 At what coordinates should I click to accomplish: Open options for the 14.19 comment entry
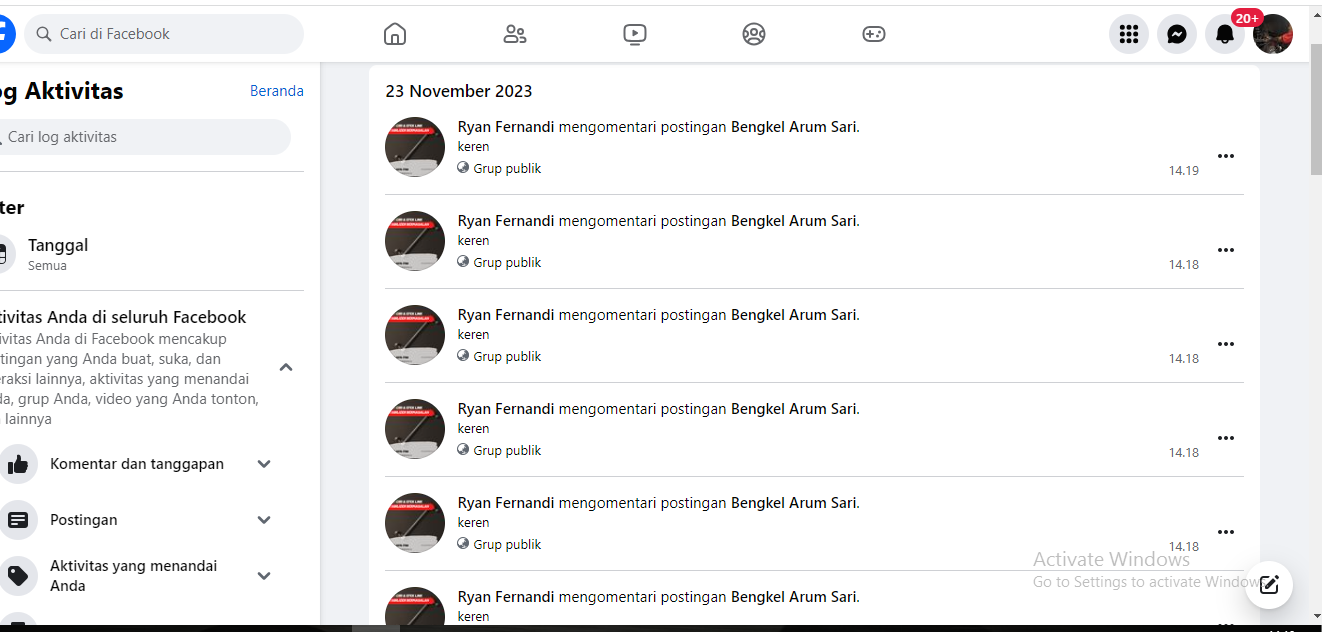tap(1226, 156)
